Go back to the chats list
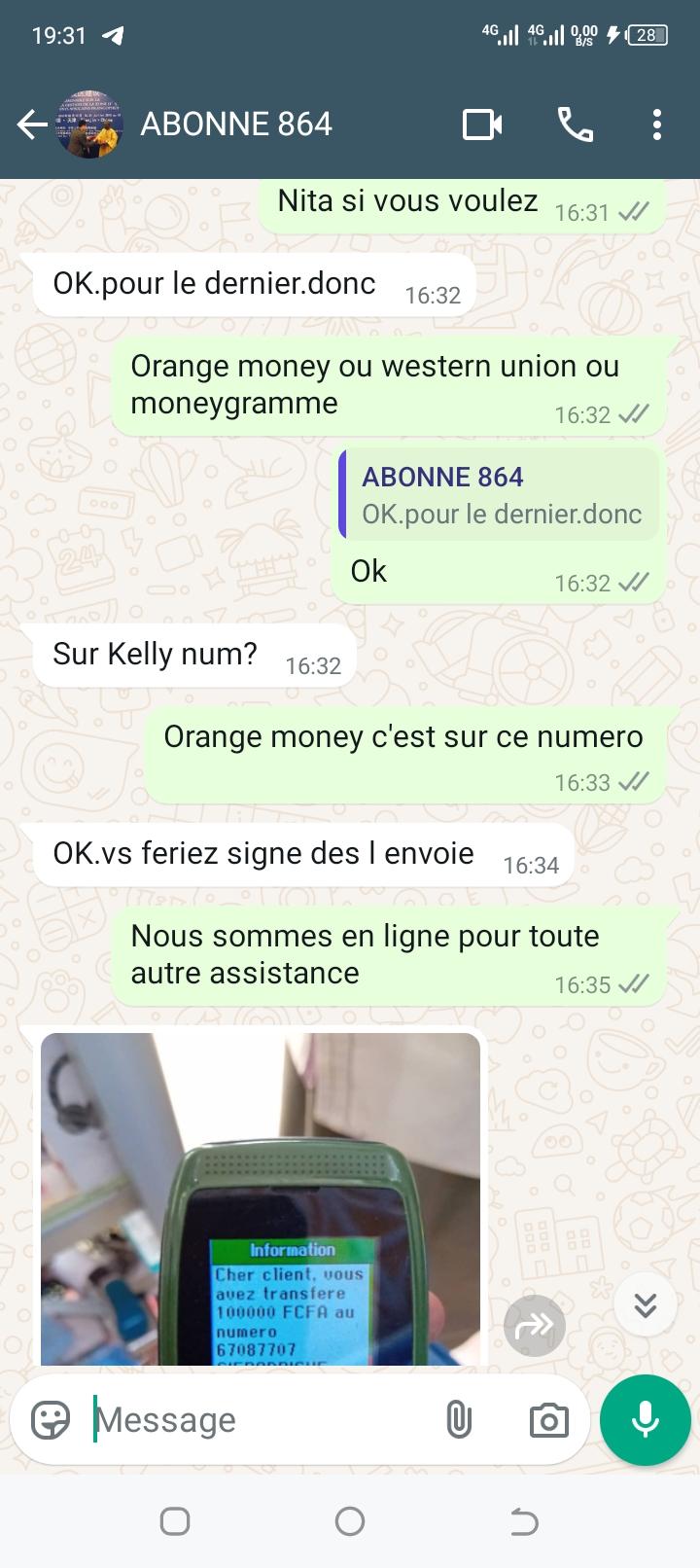The width and height of the screenshot is (700, 1568). 31,125
